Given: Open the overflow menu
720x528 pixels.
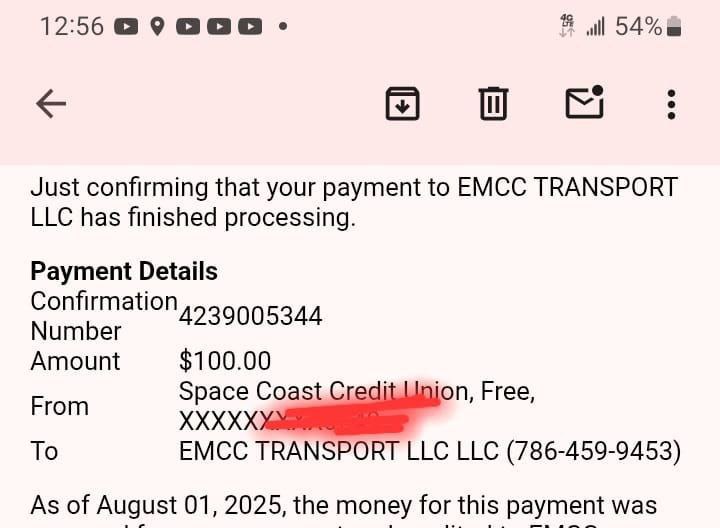Looking at the screenshot, I should (x=671, y=104).
